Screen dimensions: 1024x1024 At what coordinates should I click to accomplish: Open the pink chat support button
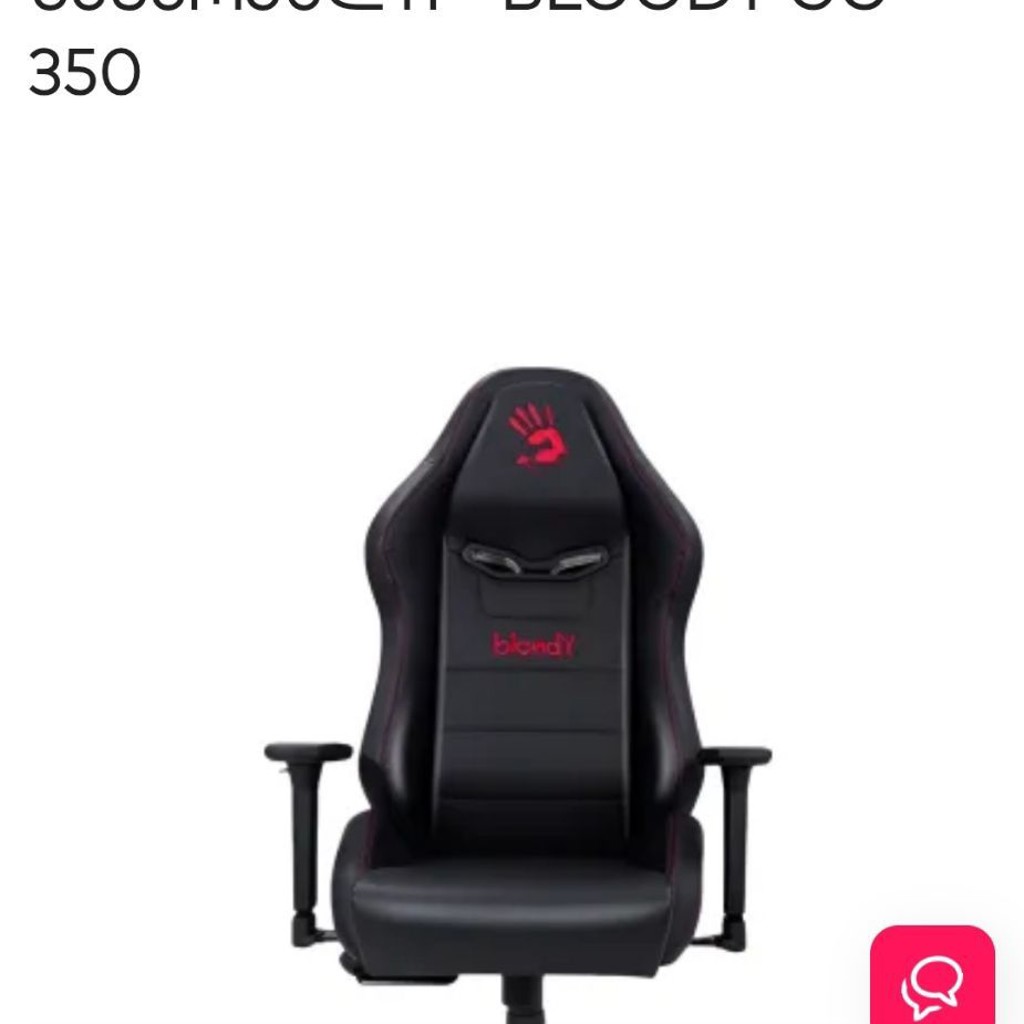(x=932, y=979)
